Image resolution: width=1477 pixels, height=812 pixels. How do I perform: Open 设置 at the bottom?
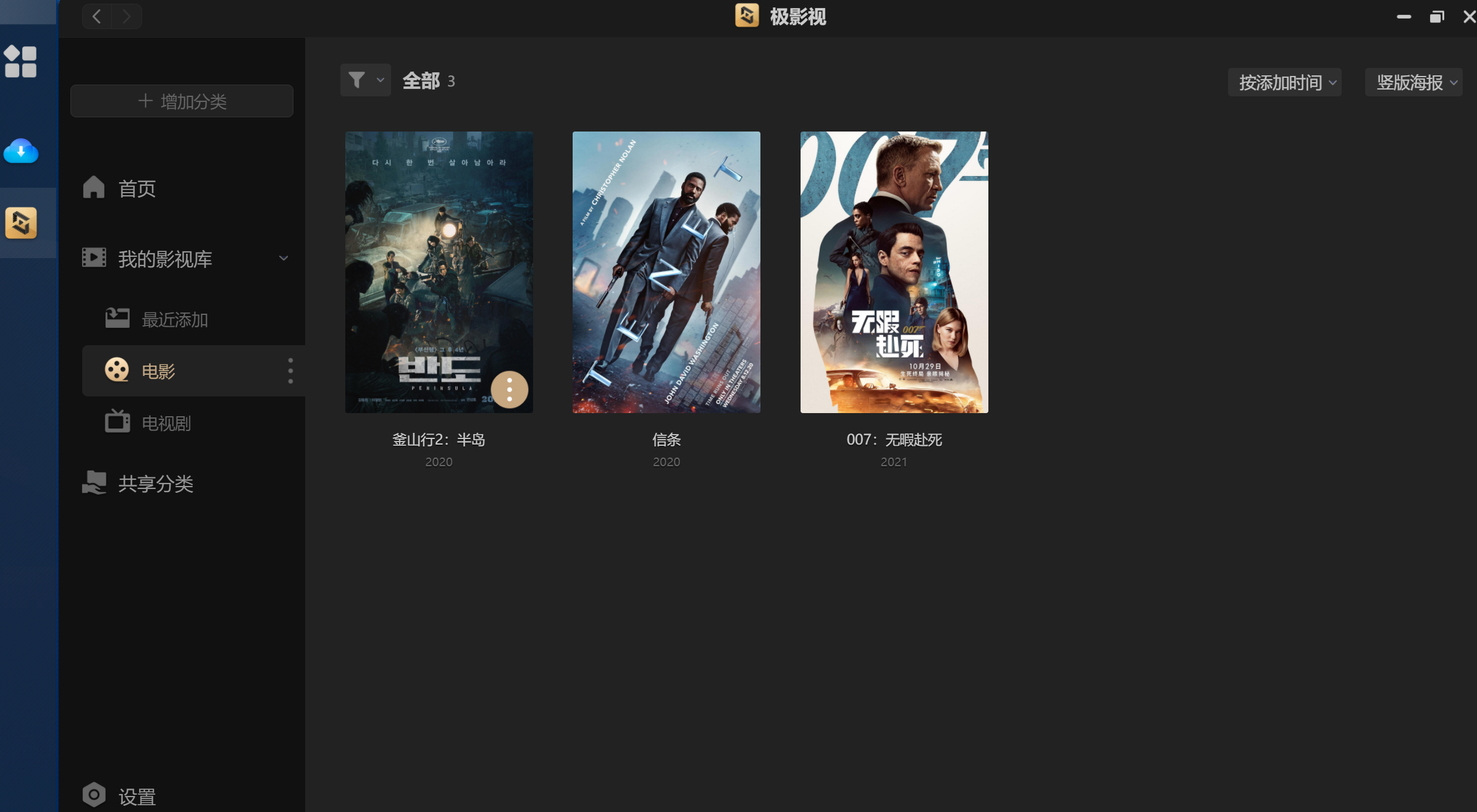pyautogui.click(x=137, y=796)
